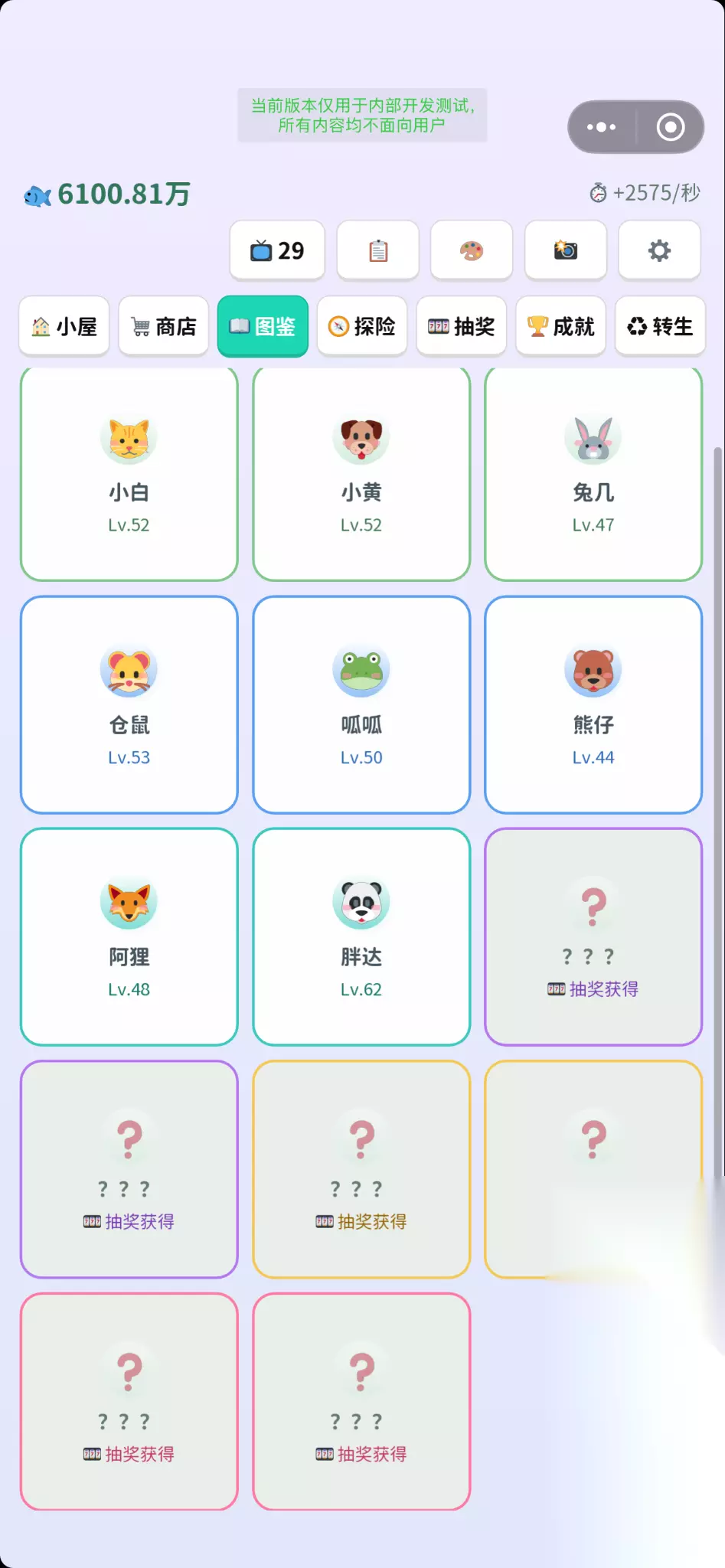Open the mini-program more options menu
This screenshot has height=1568, width=725.
602,127
